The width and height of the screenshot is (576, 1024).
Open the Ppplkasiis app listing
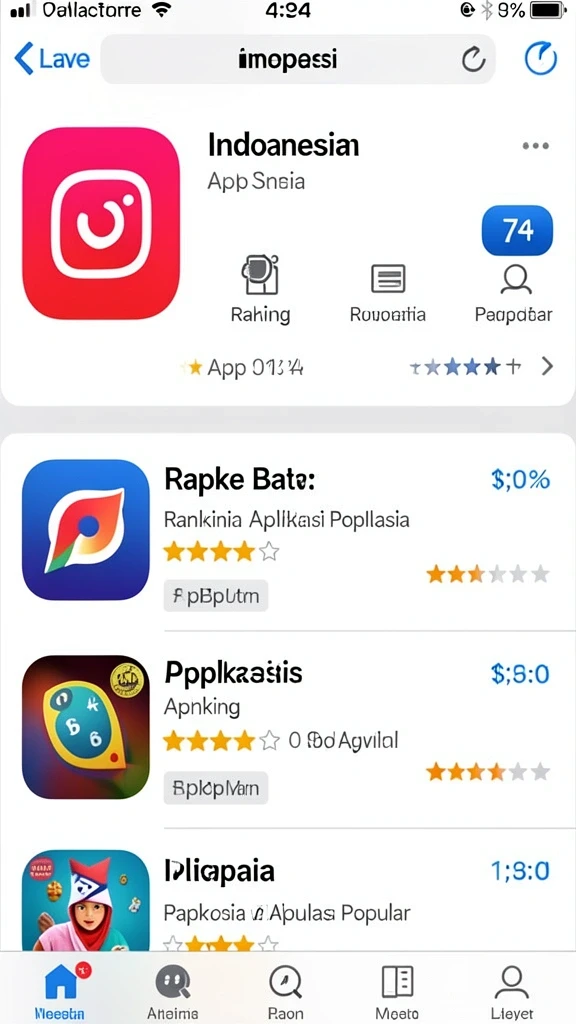point(288,727)
